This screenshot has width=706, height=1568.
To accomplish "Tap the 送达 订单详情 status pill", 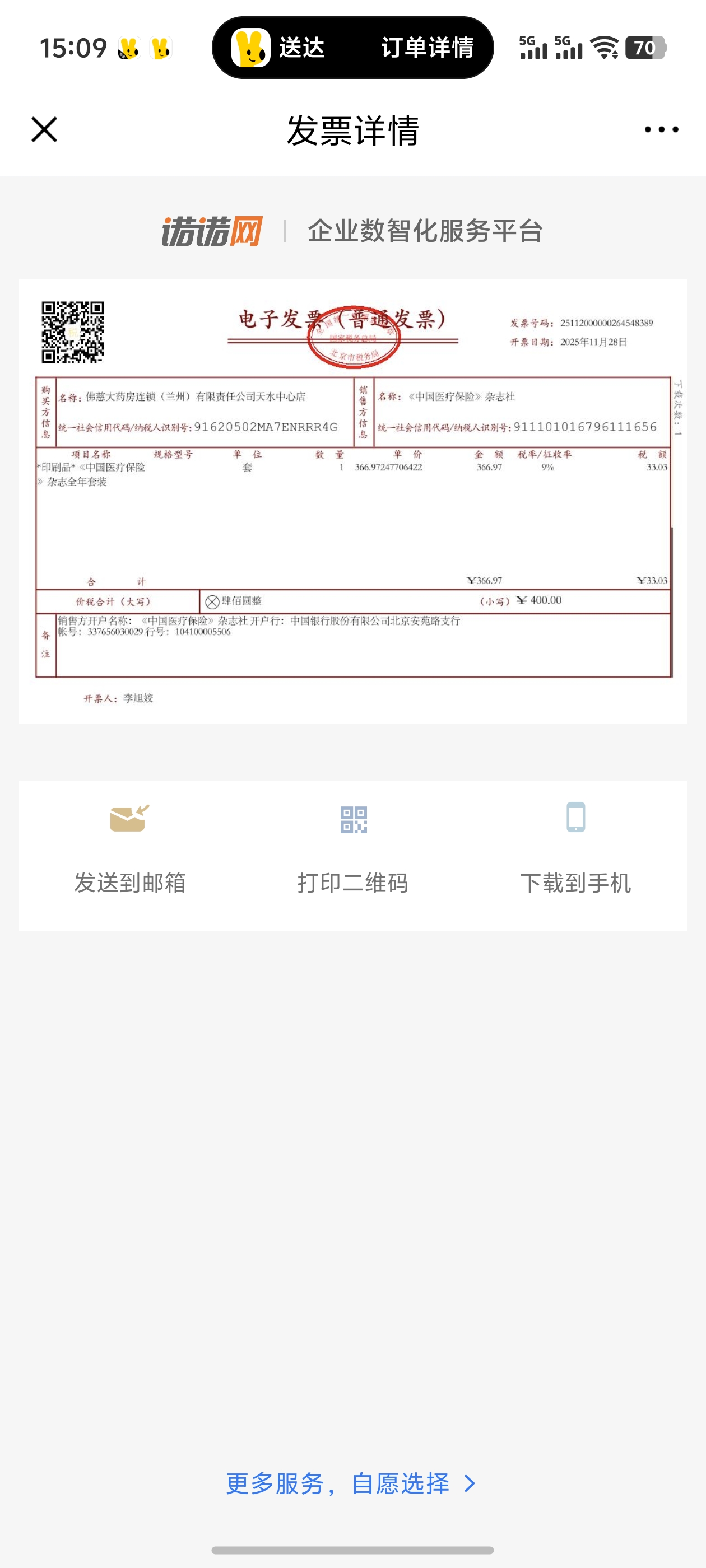I will [x=352, y=48].
